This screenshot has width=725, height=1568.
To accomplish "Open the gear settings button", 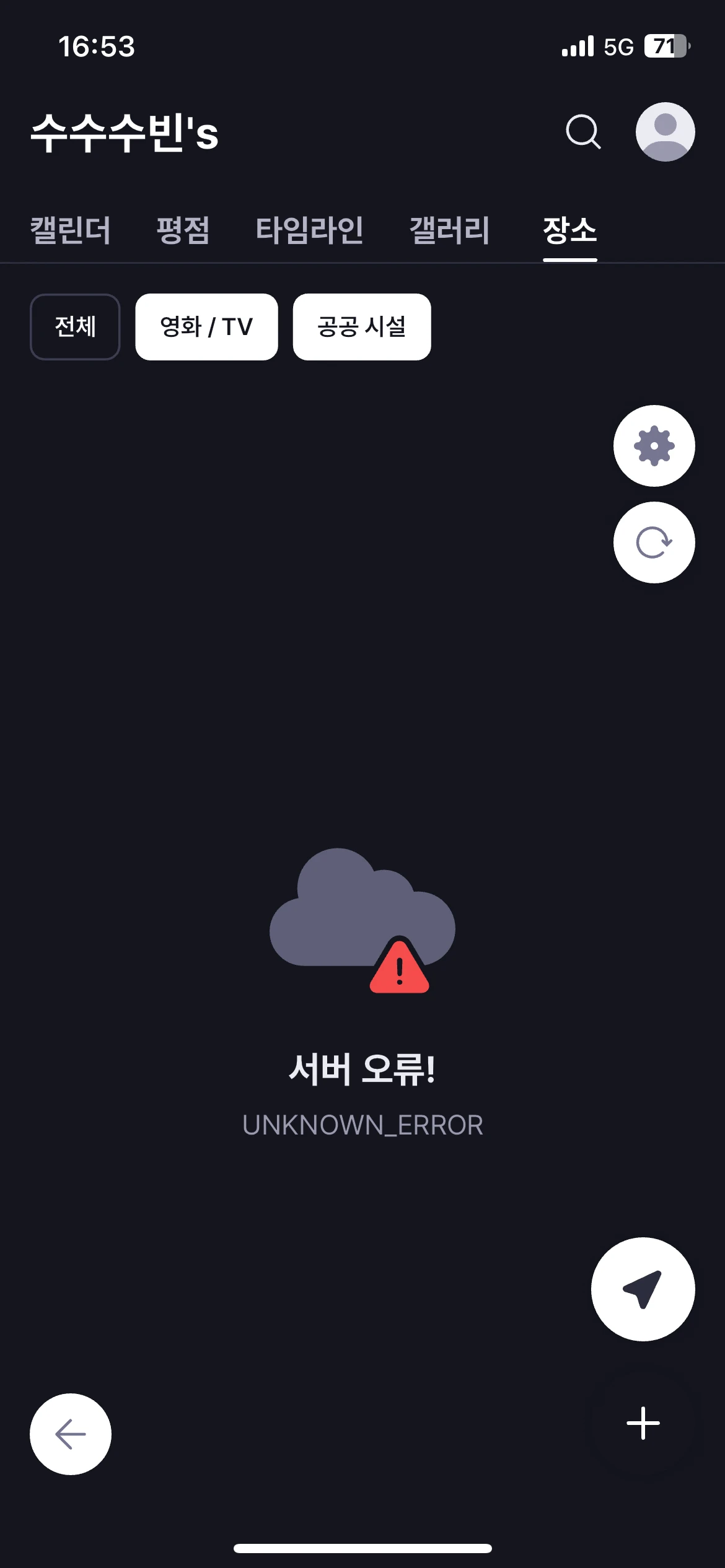I will 654,446.
